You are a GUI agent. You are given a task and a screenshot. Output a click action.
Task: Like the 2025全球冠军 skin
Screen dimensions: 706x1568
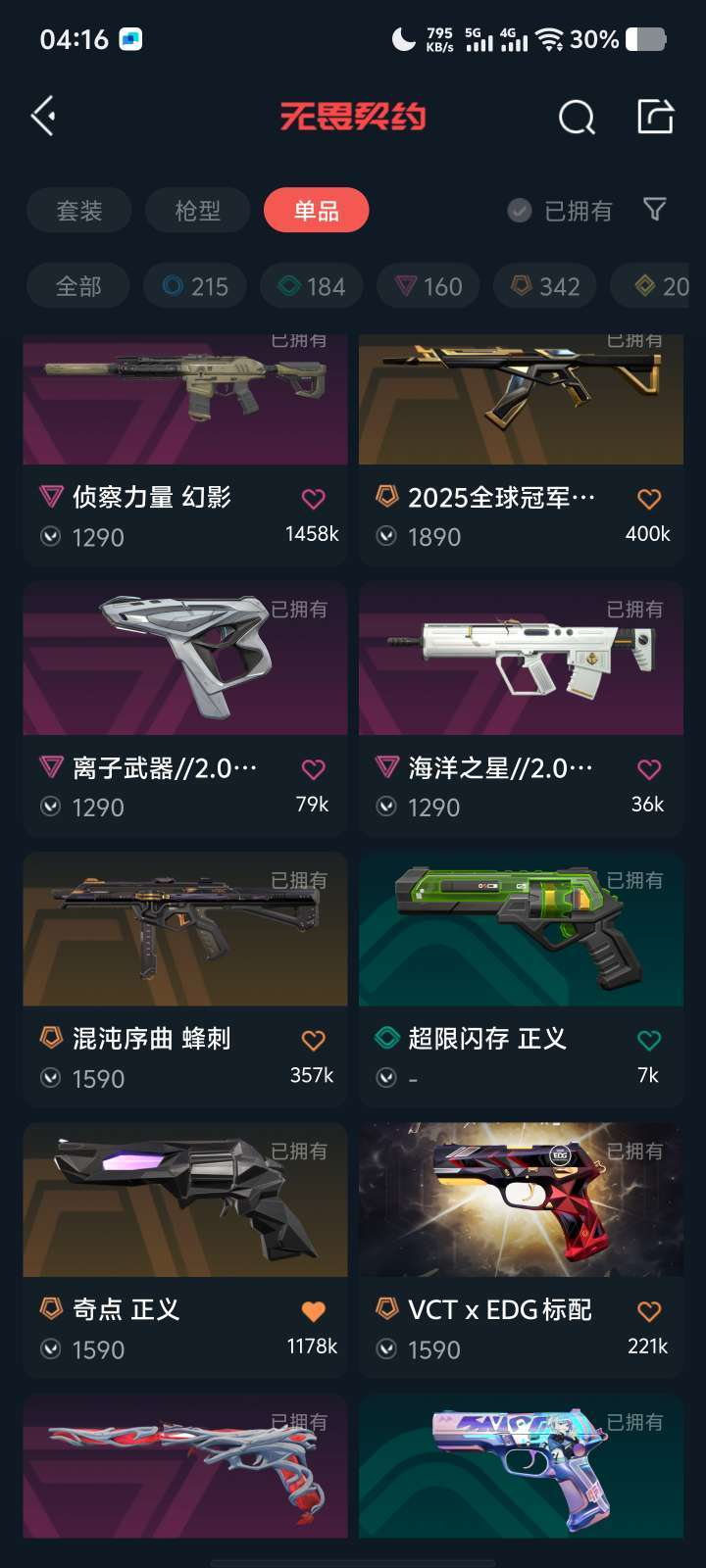[649, 499]
